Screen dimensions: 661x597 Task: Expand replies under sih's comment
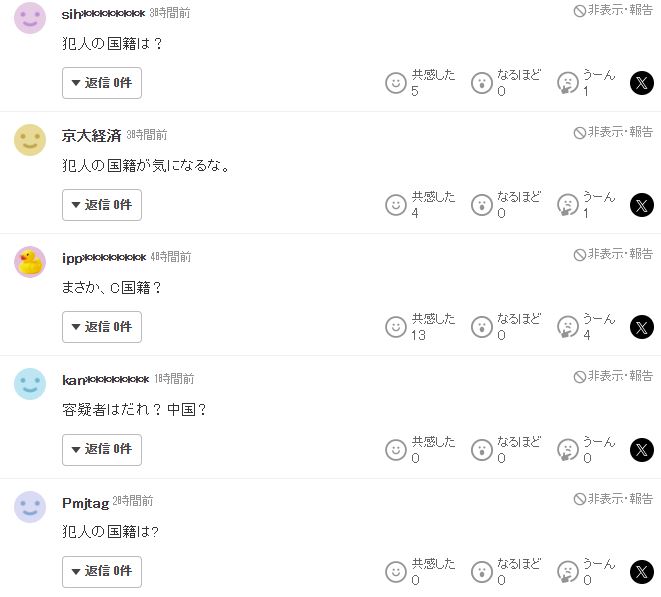[x=102, y=83]
